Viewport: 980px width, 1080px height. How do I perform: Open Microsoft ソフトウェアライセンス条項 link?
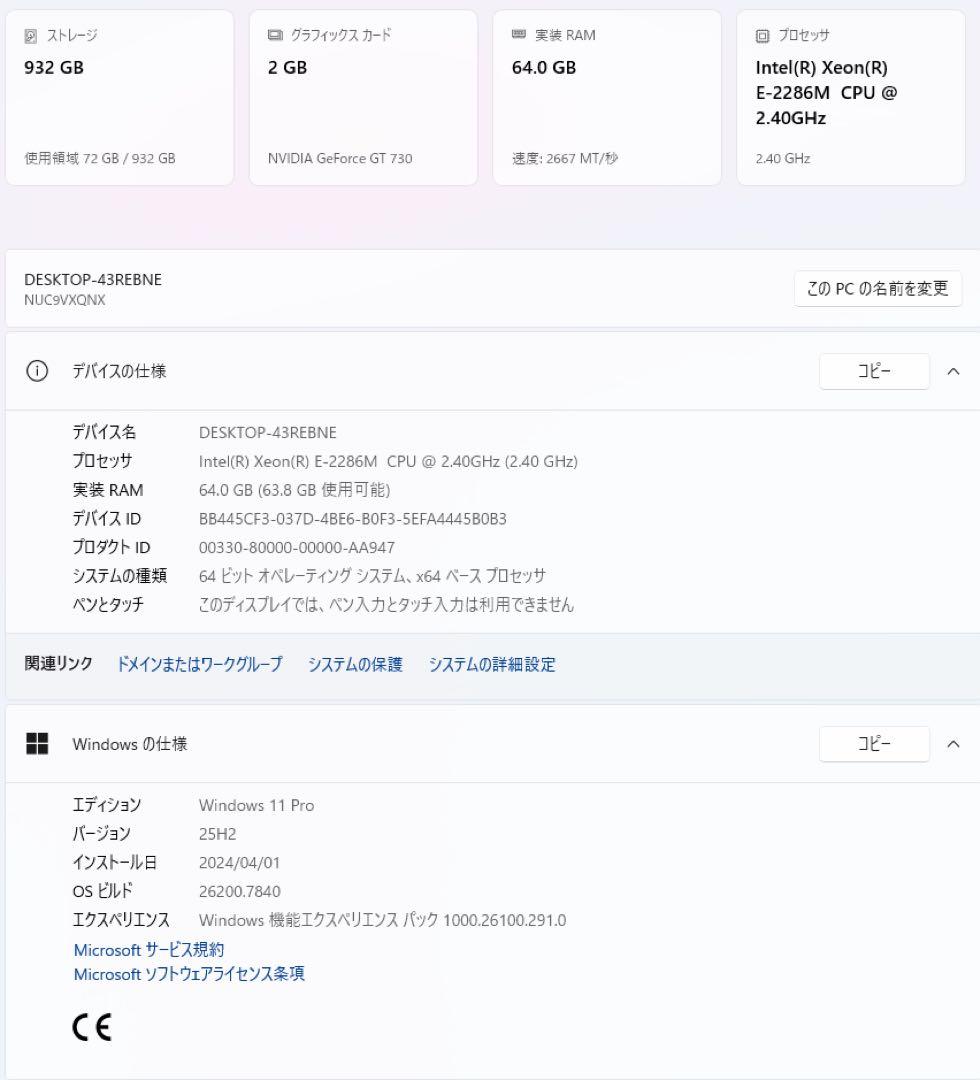pyautogui.click(x=189, y=974)
